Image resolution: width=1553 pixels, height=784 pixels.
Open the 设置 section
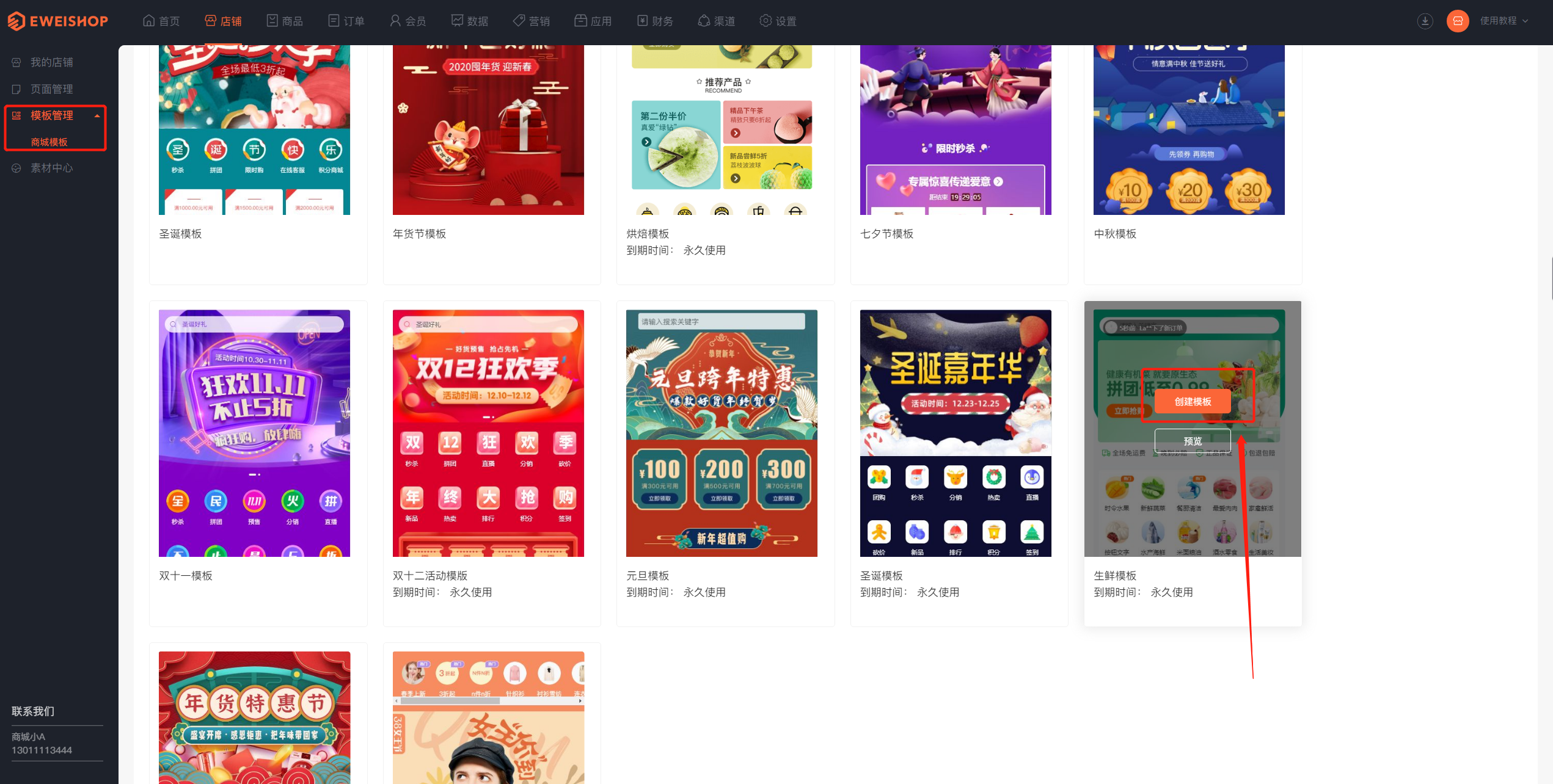pos(778,21)
